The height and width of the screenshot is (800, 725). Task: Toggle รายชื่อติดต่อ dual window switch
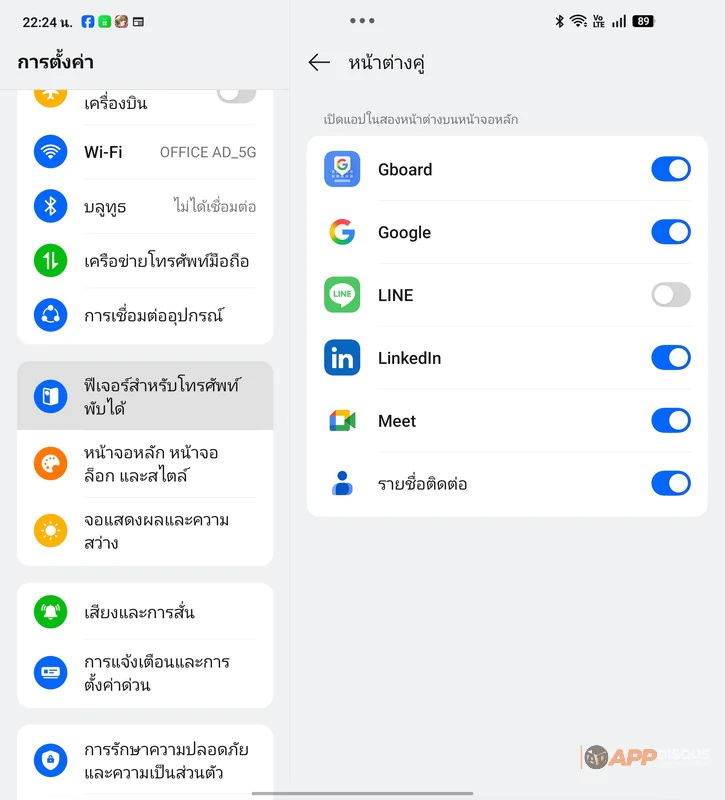tap(670, 484)
